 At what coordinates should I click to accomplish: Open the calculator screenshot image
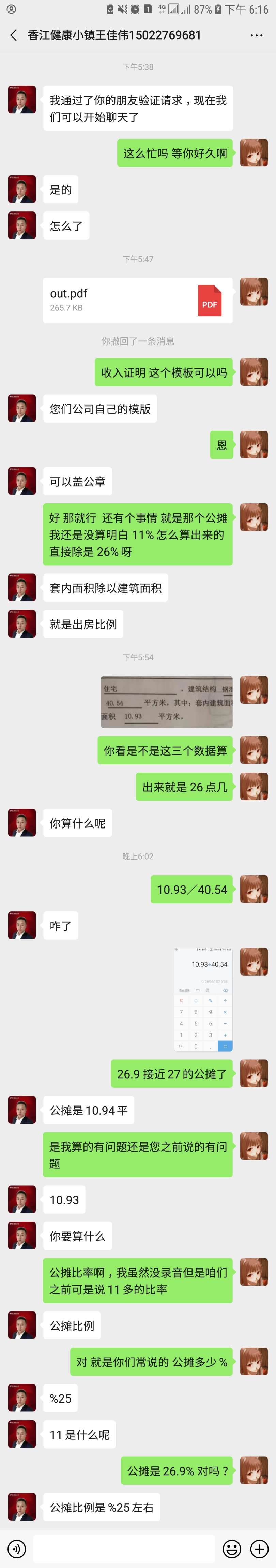(x=203, y=999)
